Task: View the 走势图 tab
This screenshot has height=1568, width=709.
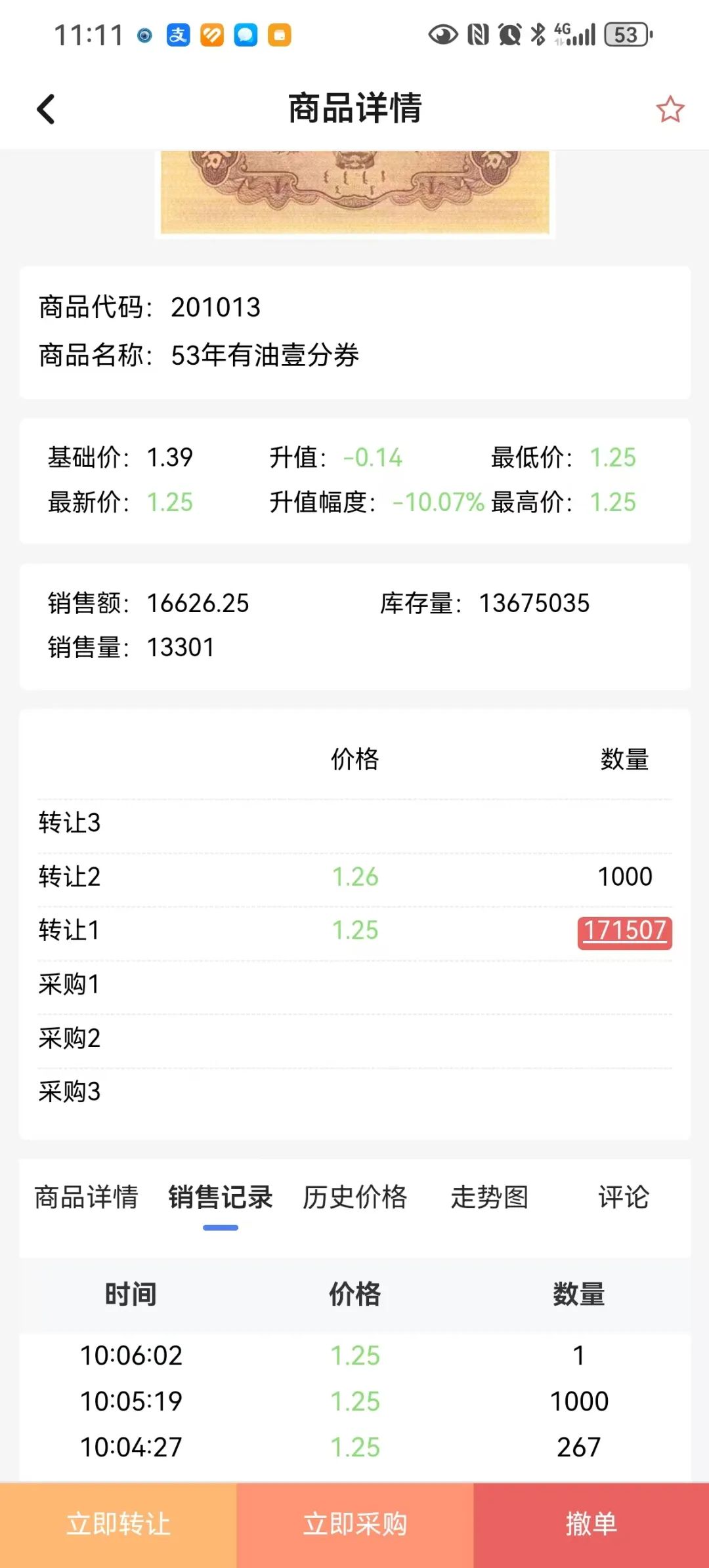Action: coord(490,1197)
